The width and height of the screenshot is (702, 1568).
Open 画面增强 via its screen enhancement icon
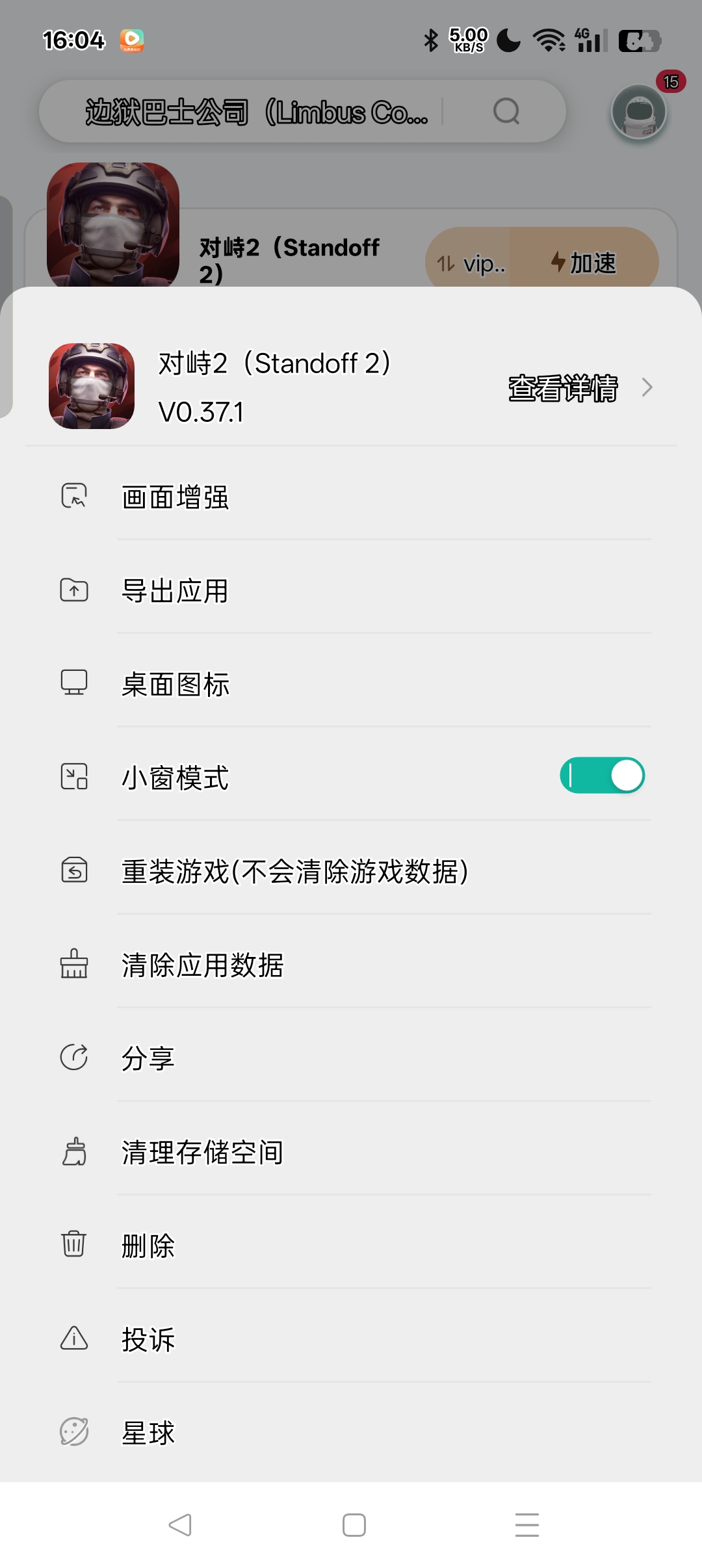tap(73, 496)
